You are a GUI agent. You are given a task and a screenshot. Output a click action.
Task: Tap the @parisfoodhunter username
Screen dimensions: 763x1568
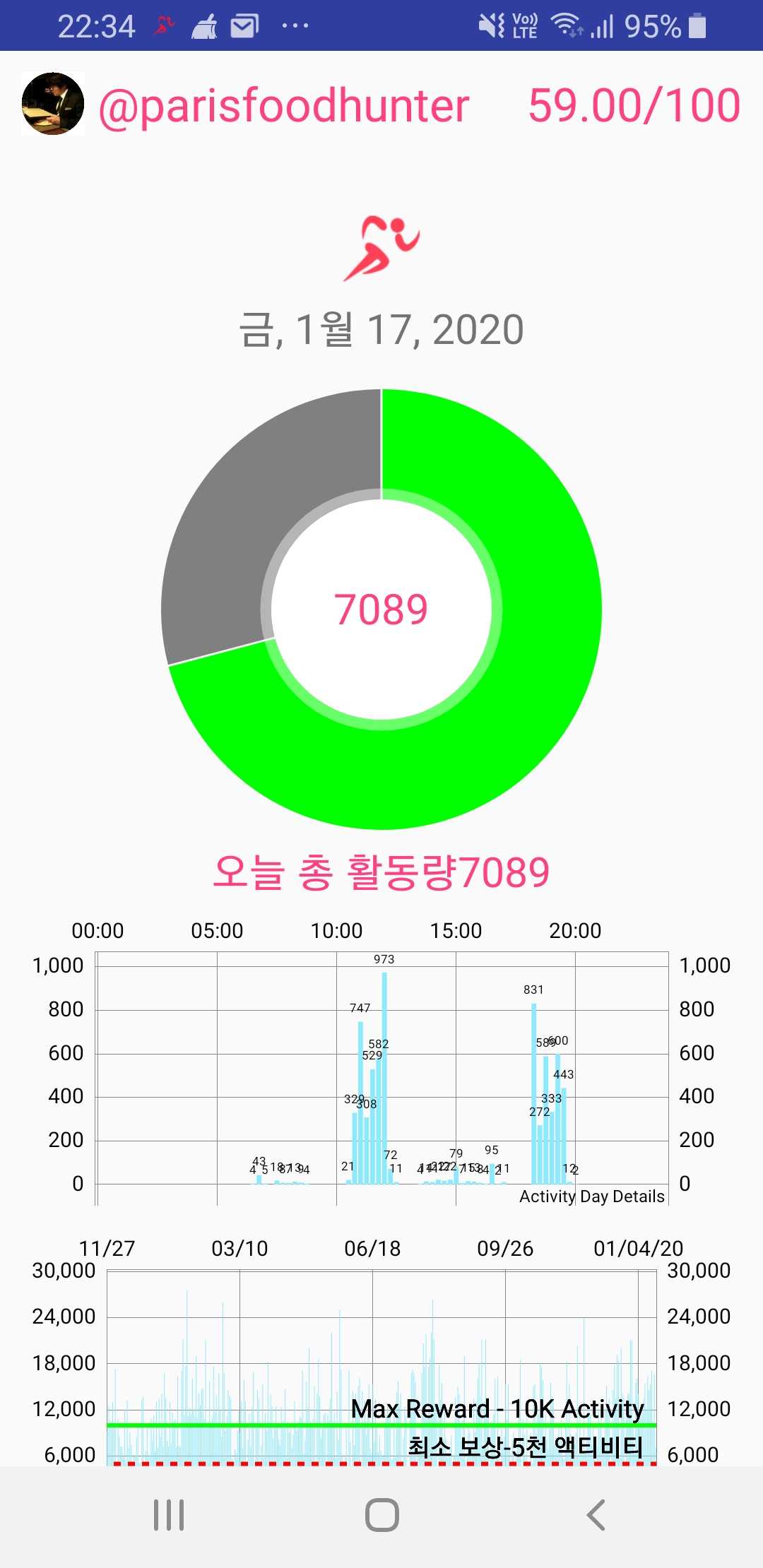(284, 106)
